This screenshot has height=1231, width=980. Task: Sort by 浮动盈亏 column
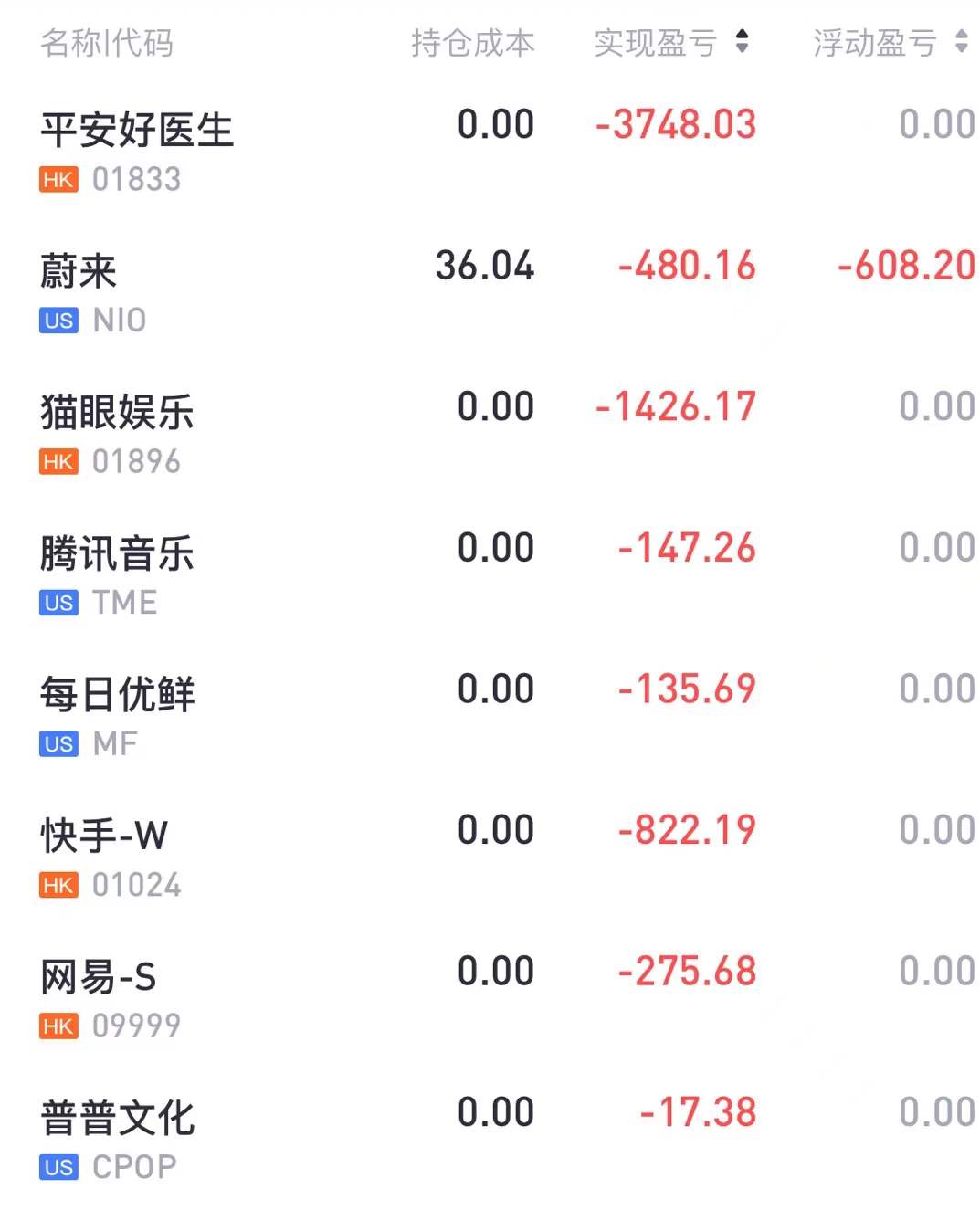[x=890, y=42]
